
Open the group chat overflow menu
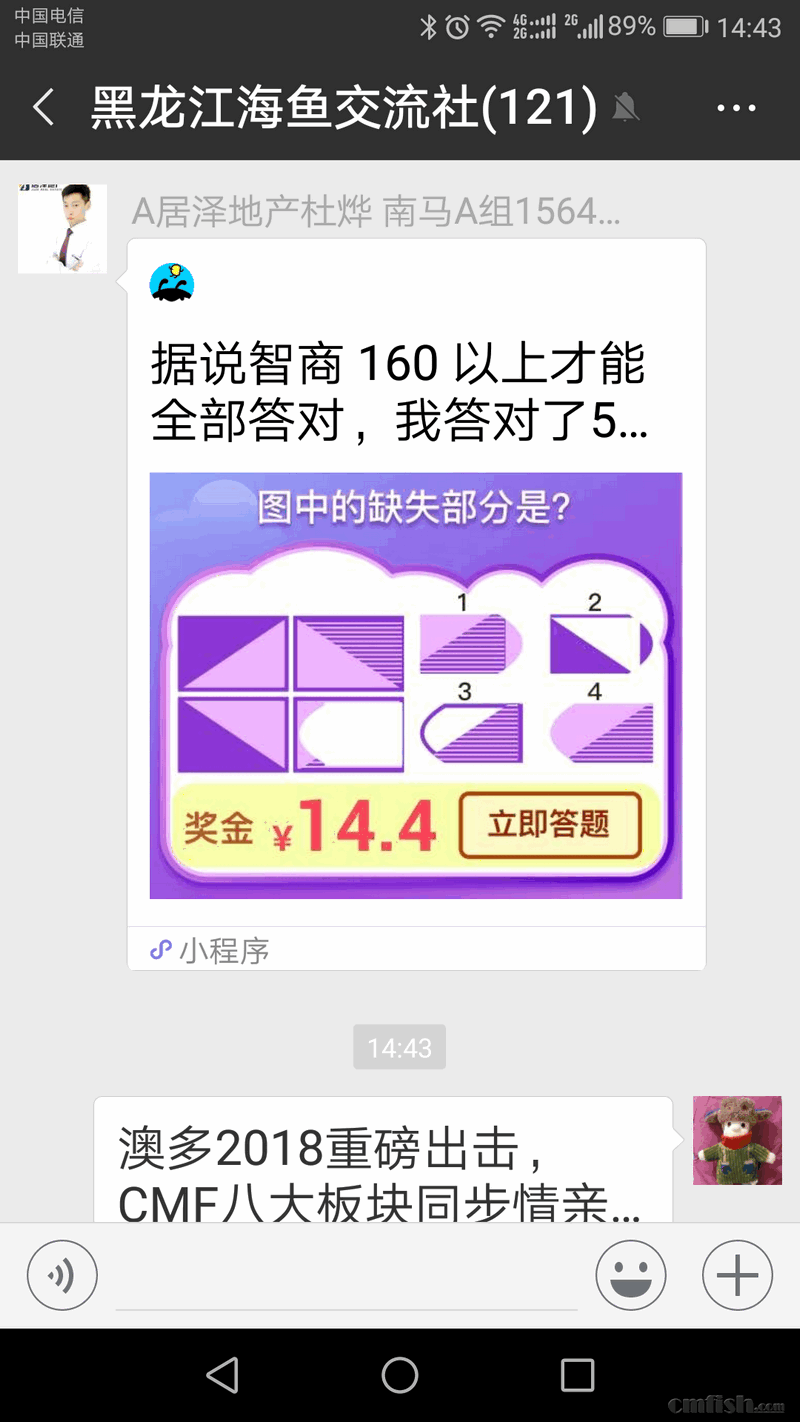pos(736,108)
